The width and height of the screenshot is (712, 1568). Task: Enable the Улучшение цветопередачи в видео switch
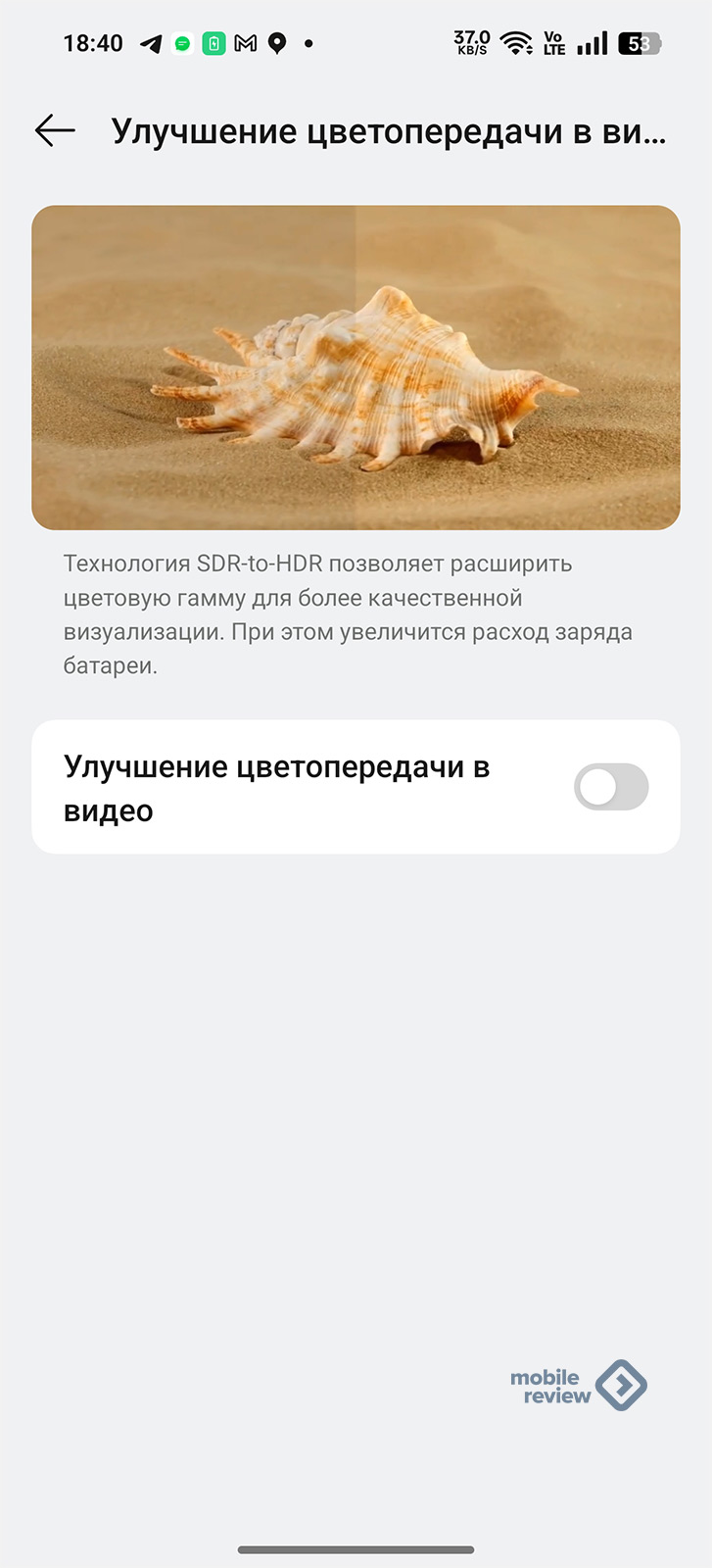611,787
